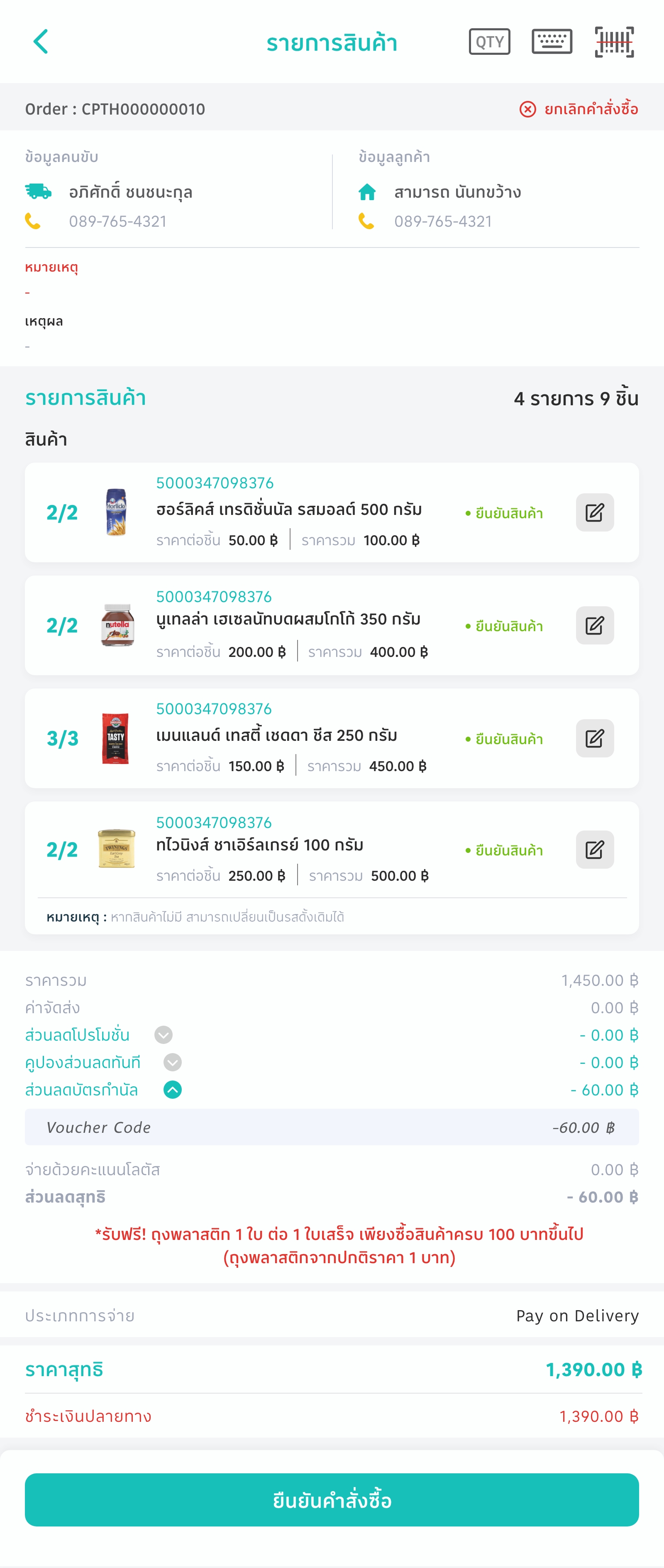
Task: Collapse the ส่วนลดบัตรกำนัล voucher section
Action: 173,1090
